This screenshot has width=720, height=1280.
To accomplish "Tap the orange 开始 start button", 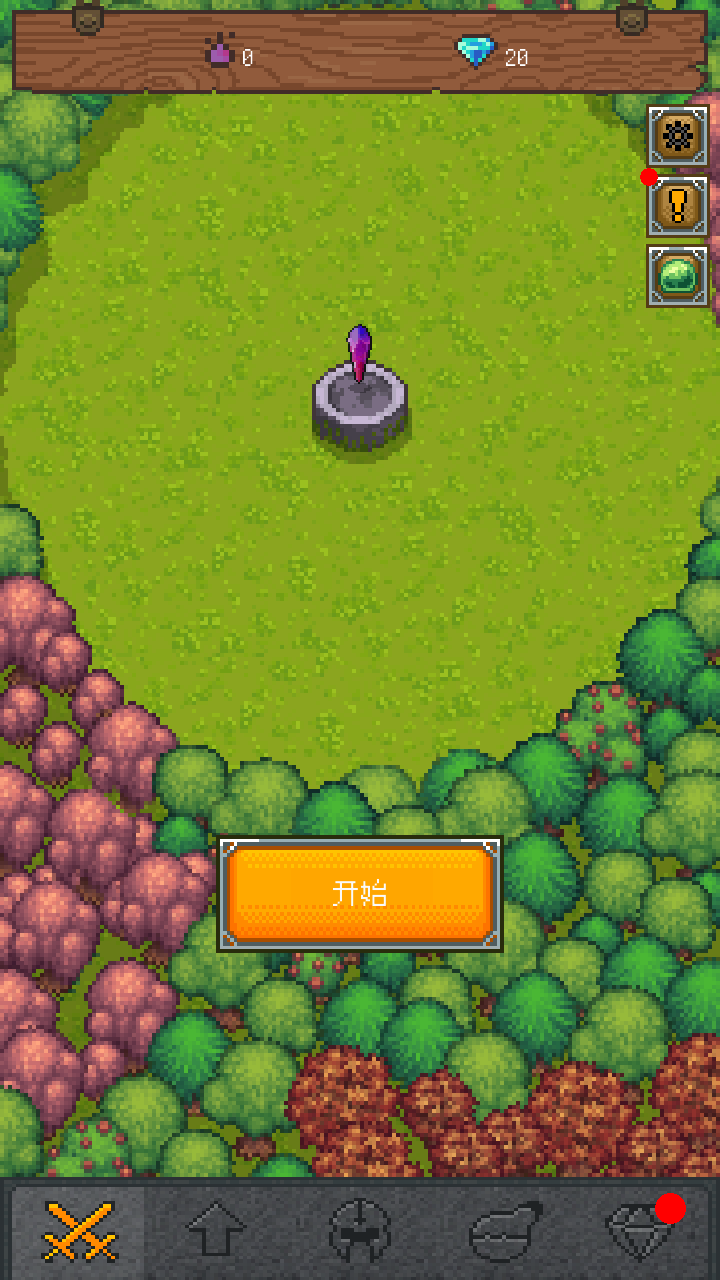I will (360, 894).
